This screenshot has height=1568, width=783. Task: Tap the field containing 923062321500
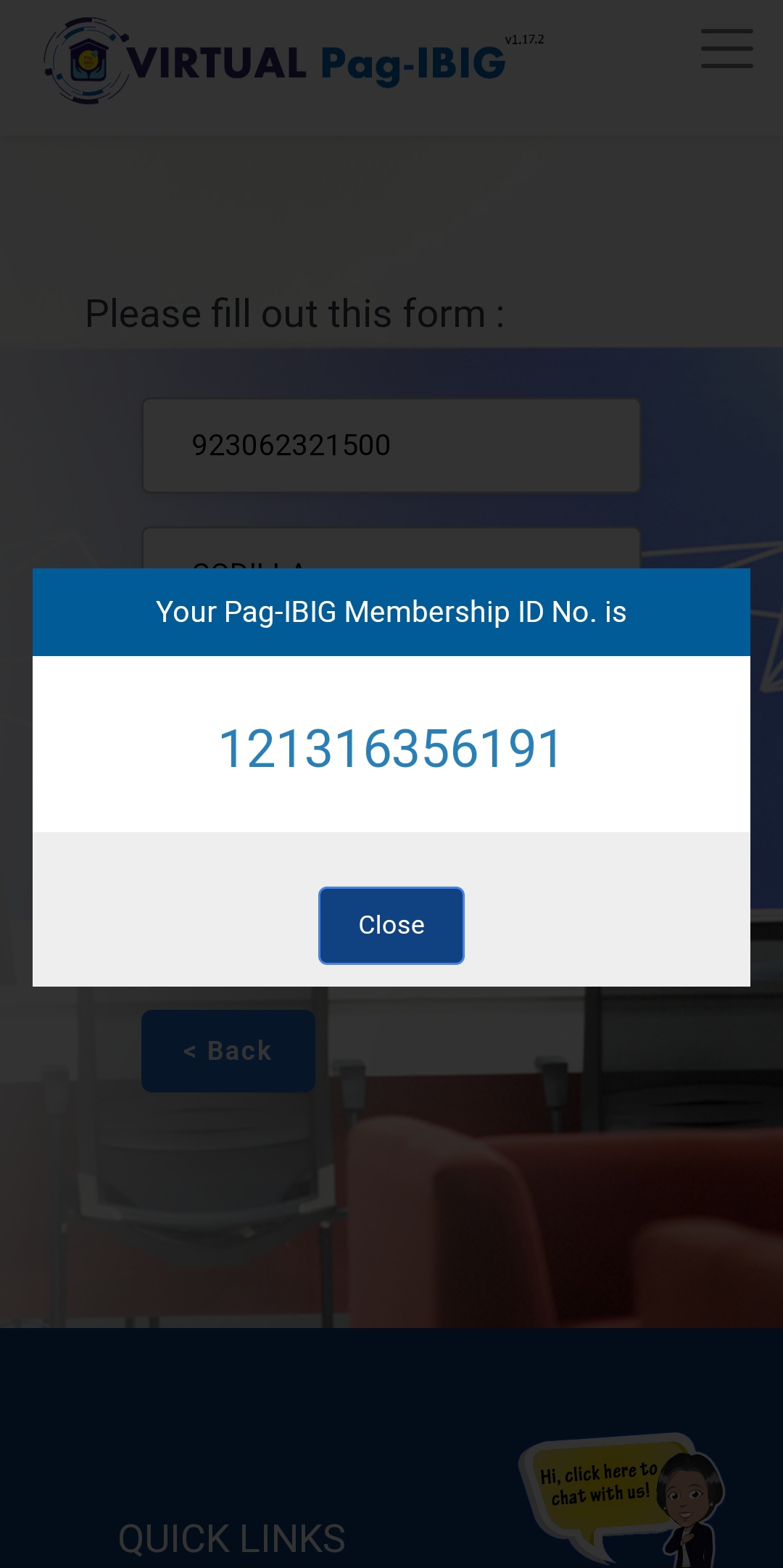click(391, 445)
